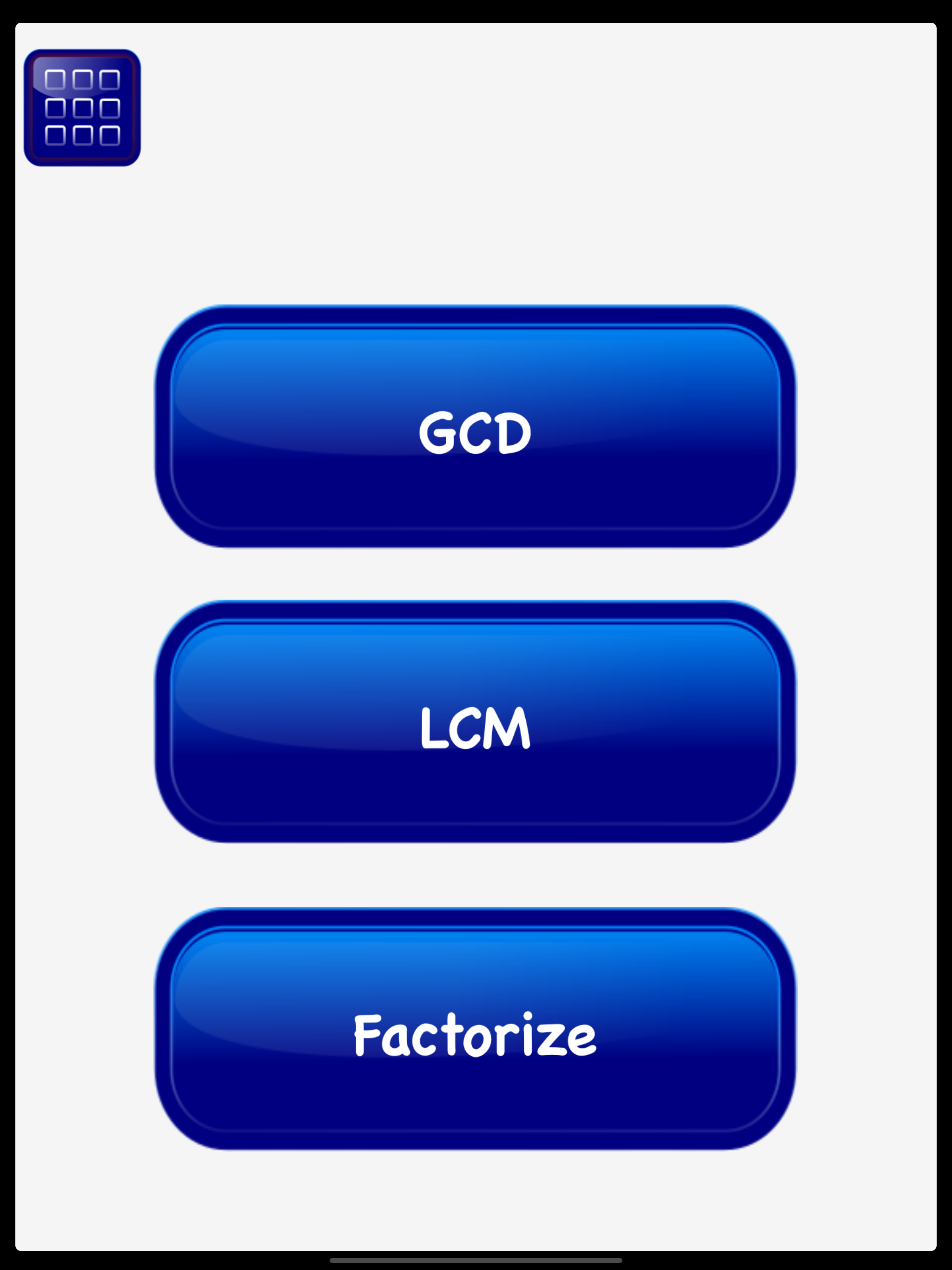Click the topmost blue button
This screenshot has width=952, height=1270.
pos(476,425)
